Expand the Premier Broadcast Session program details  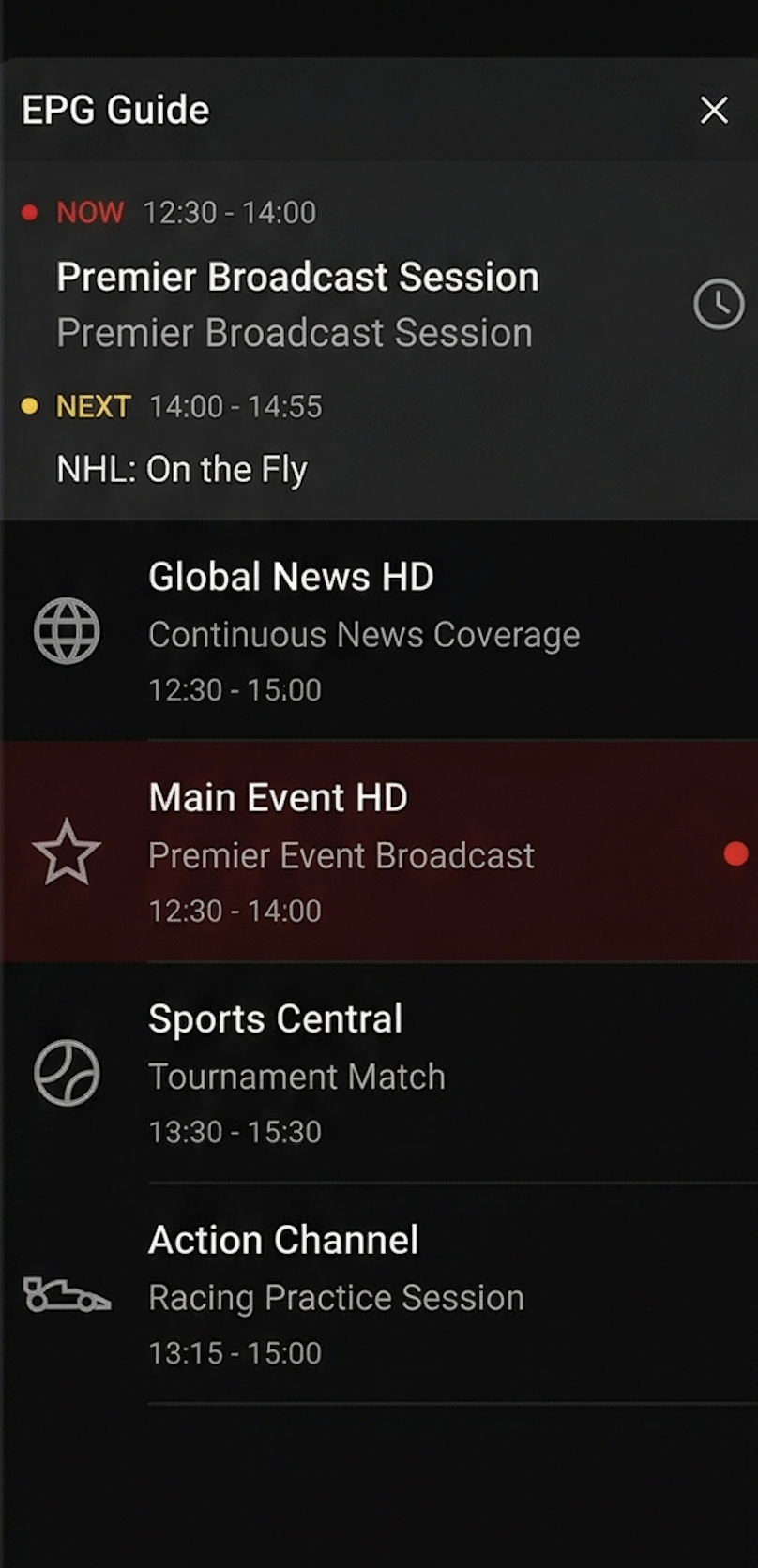[298, 277]
